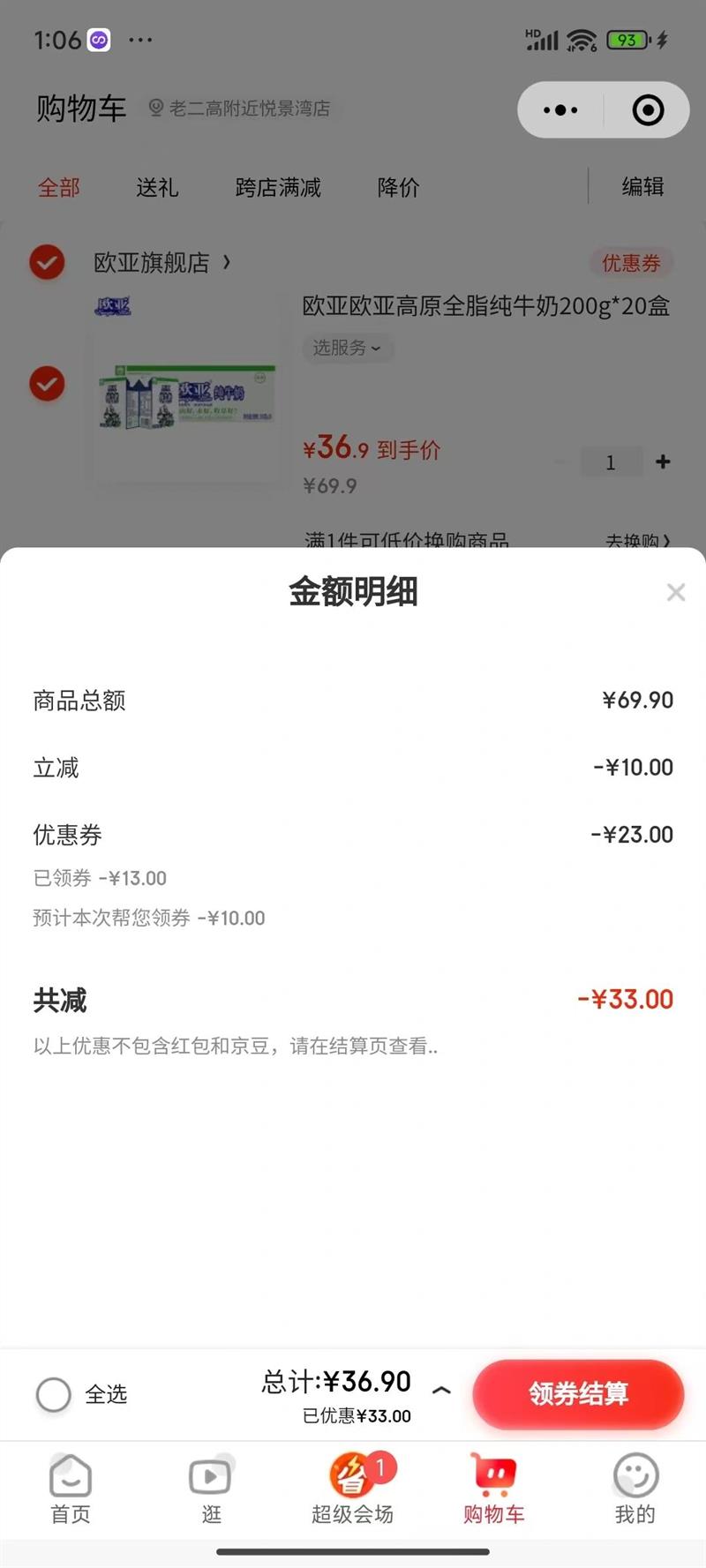Switch to the 送礼 tab
706x1568 pixels.
(157, 187)
